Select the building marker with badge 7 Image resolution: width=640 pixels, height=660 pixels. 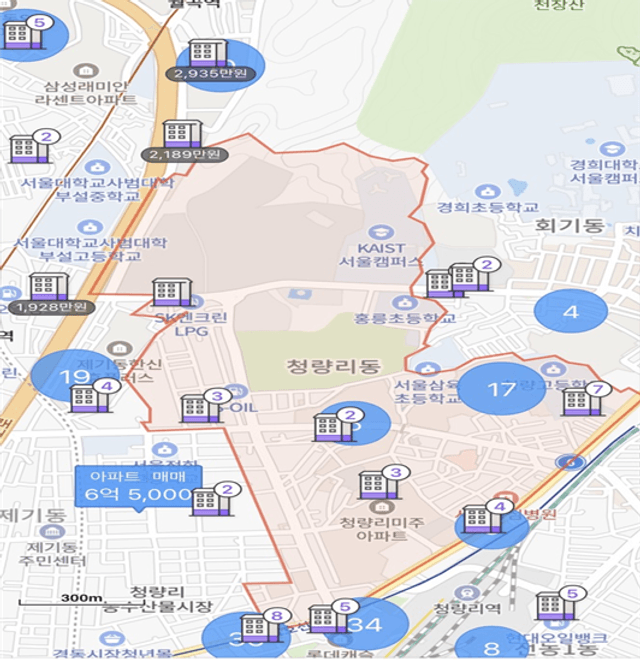click(x=579, y=402)
